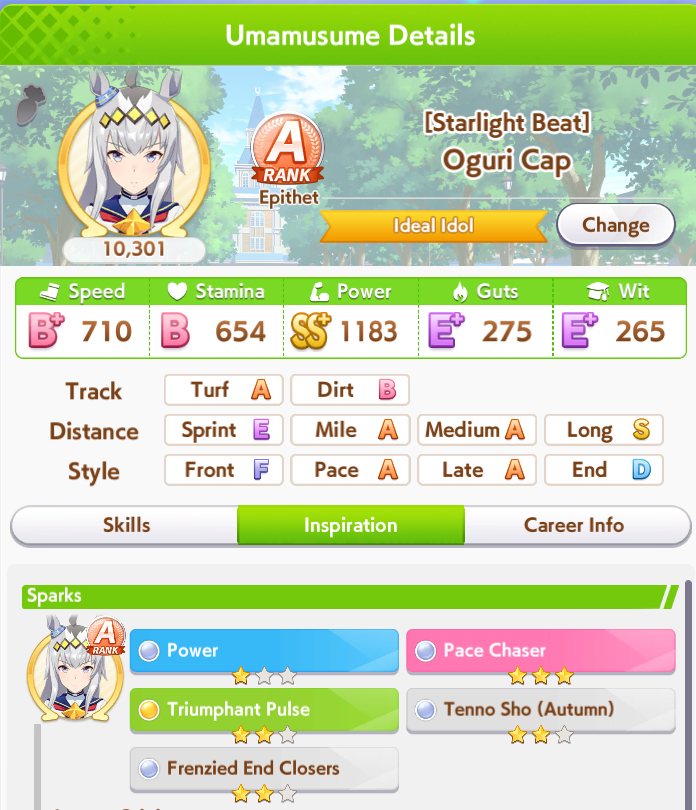View Frenzied End Closers spark details

point(264,769)
